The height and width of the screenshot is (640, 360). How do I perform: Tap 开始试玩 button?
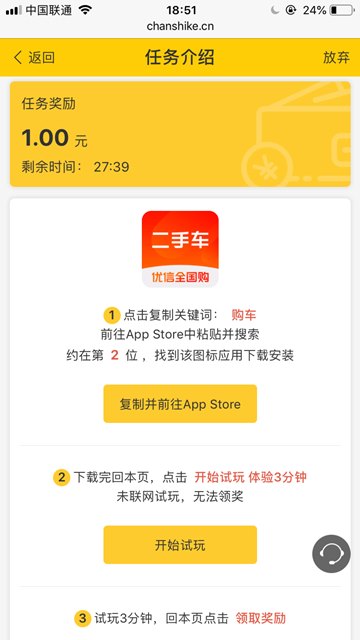click(180, 545)
